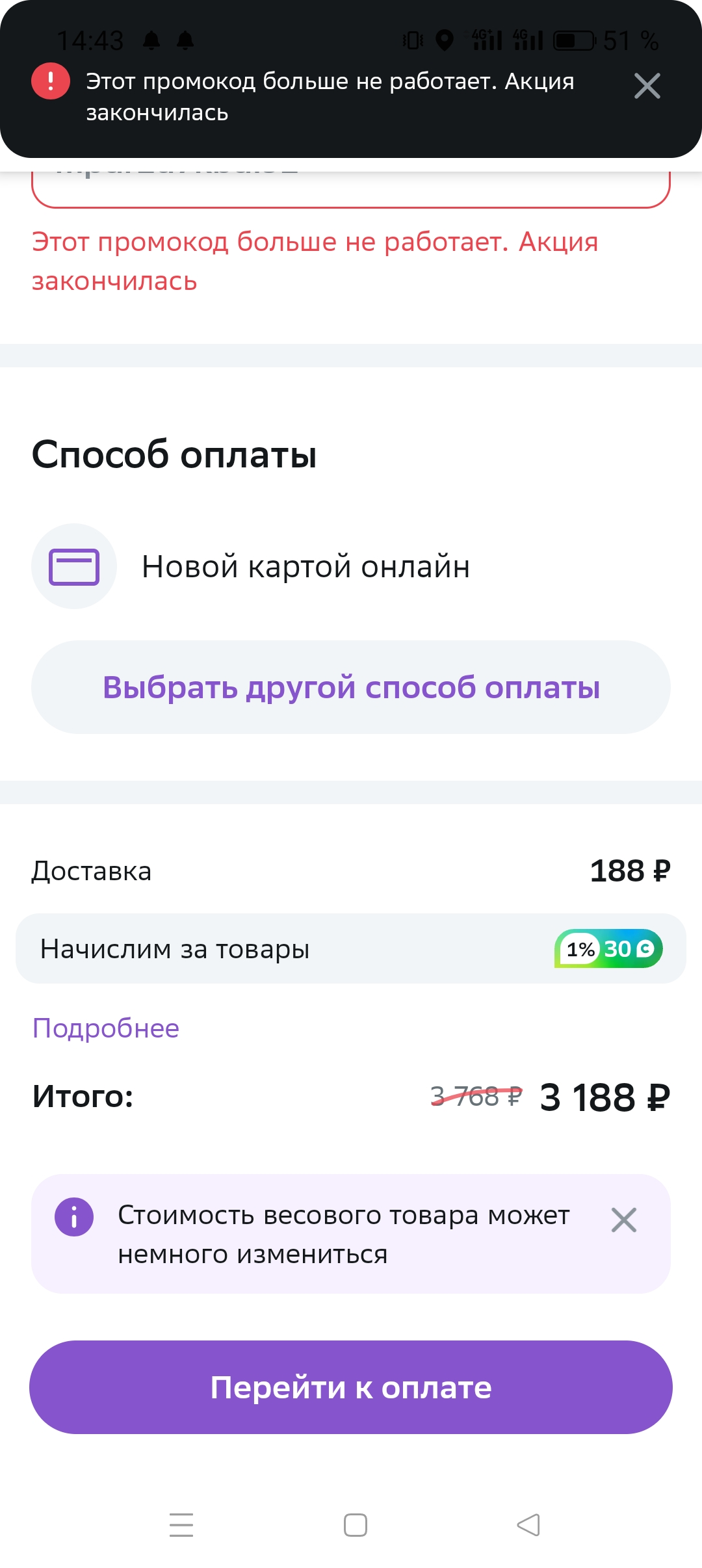
Task: Open the Подробнее link
Action: (106, 1028)
